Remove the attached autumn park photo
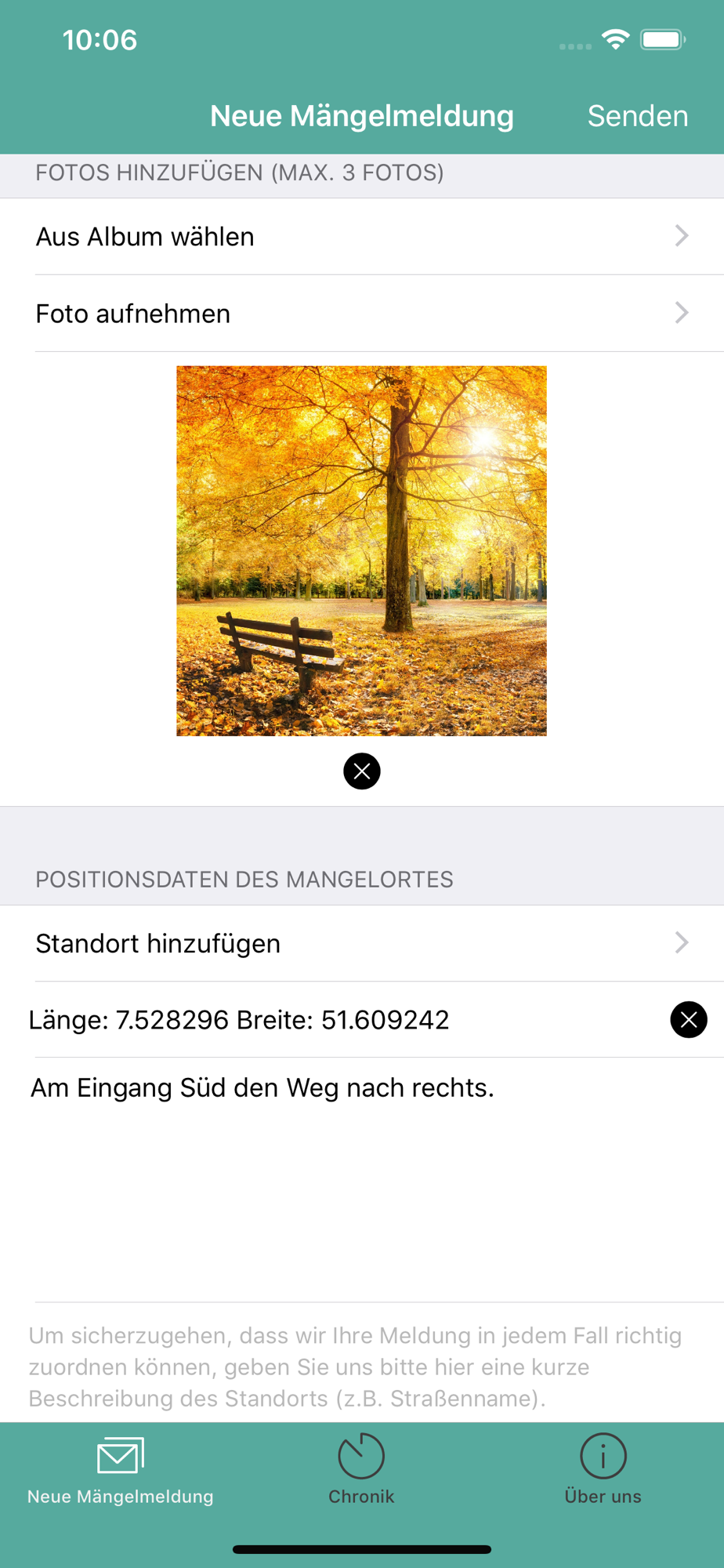The width and height of the screenshot is (724, 1568). coord(362,771)
